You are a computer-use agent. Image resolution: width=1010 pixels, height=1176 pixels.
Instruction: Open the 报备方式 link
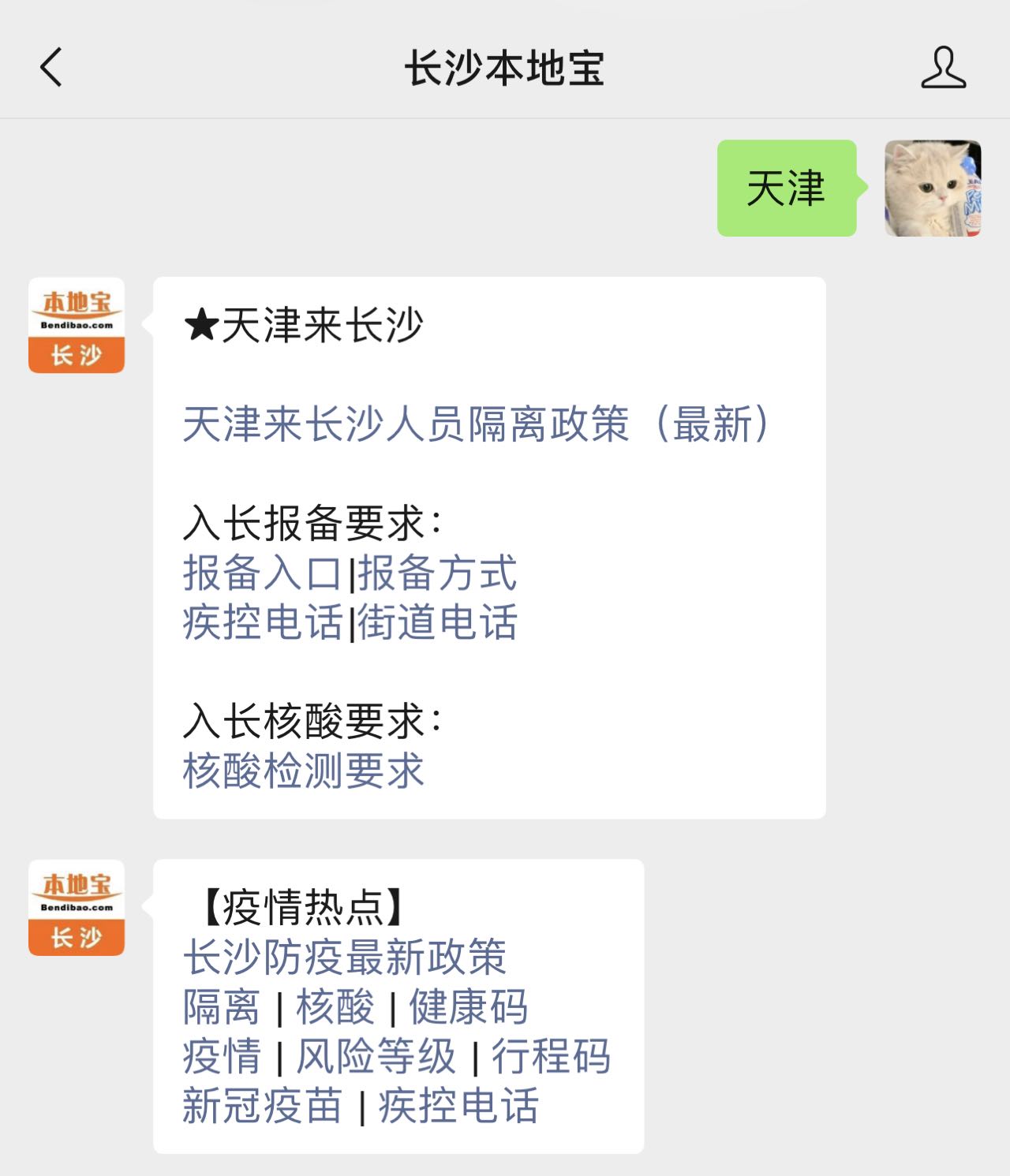(438, 573)
